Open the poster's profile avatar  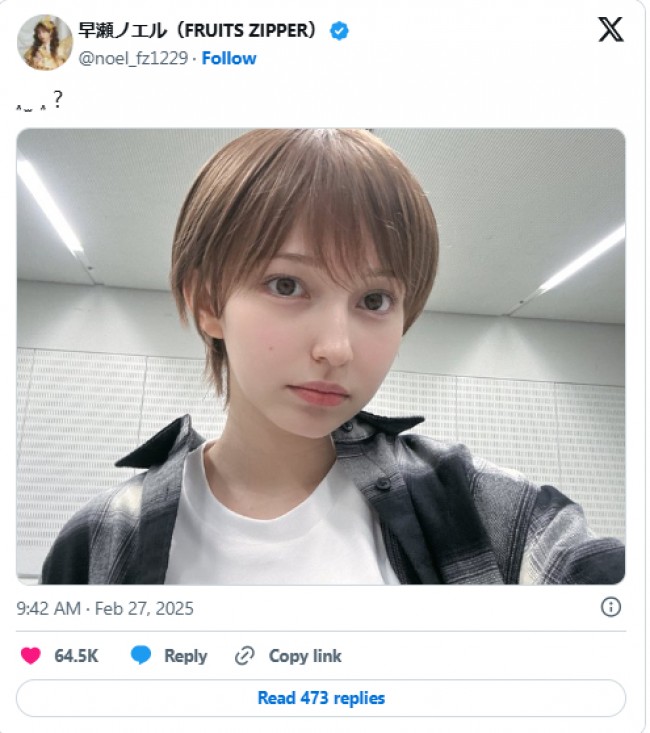pyautogui.click(x=45, y=43)
